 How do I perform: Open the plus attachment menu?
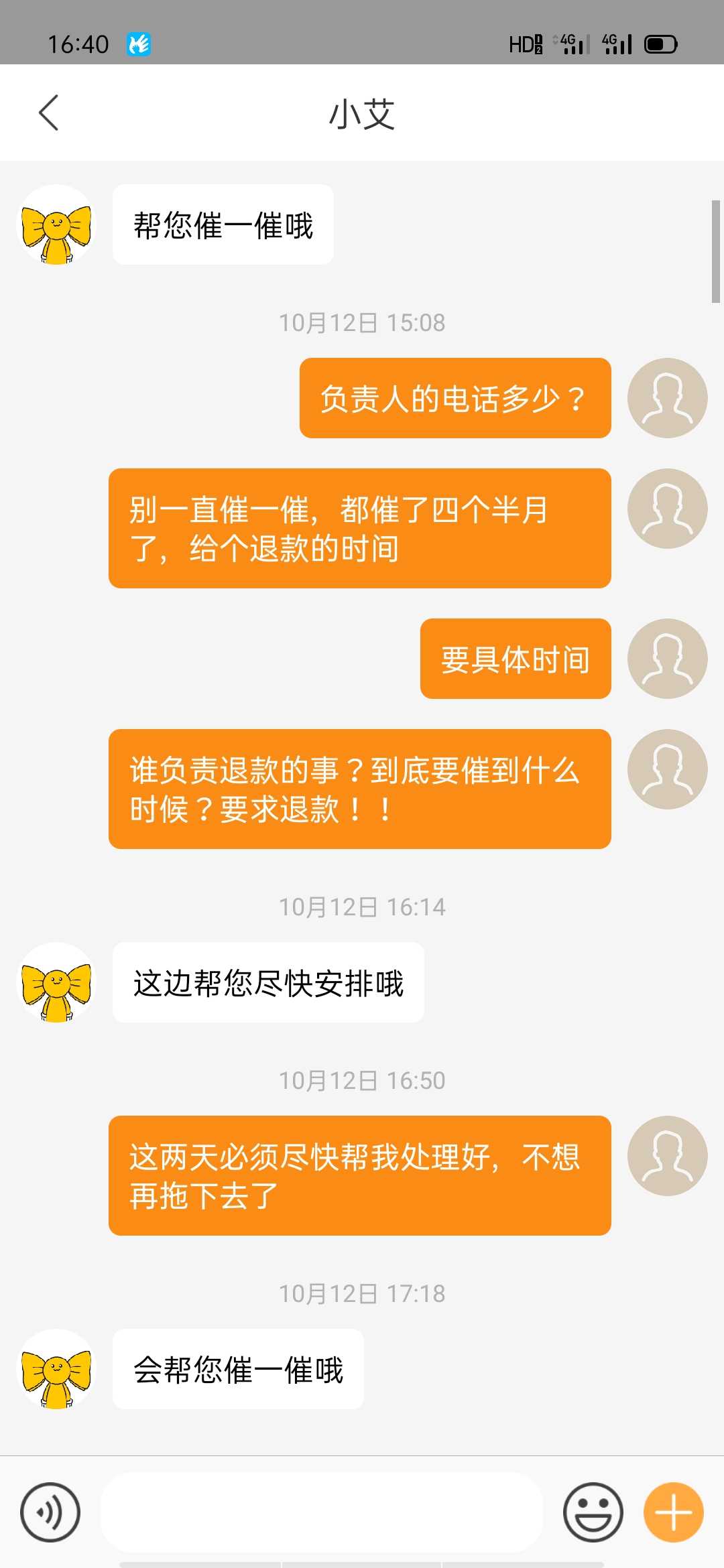[673, 1512]
